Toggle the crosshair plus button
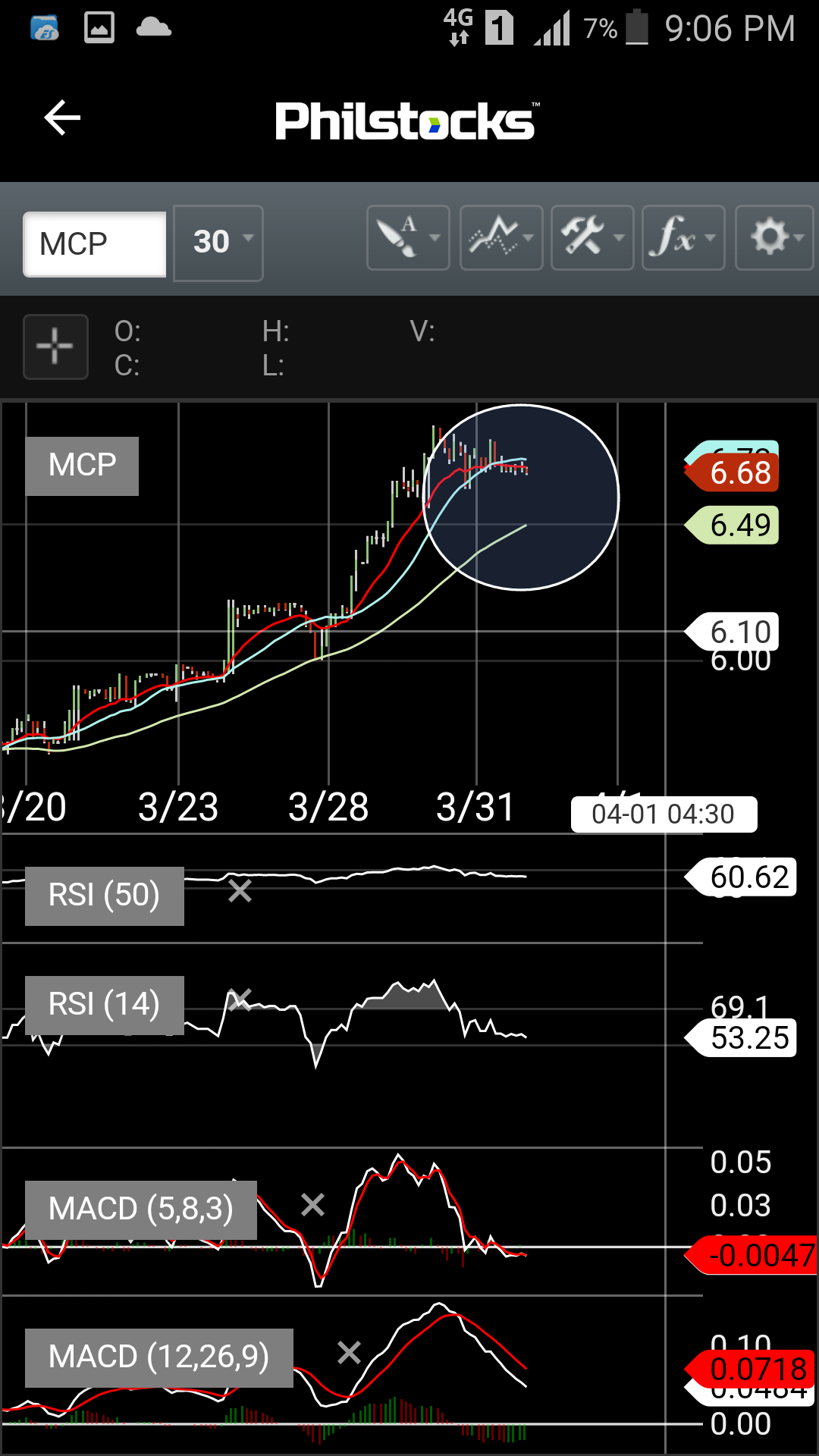This screenshot has width=819, height=1456. click(55, 347)
